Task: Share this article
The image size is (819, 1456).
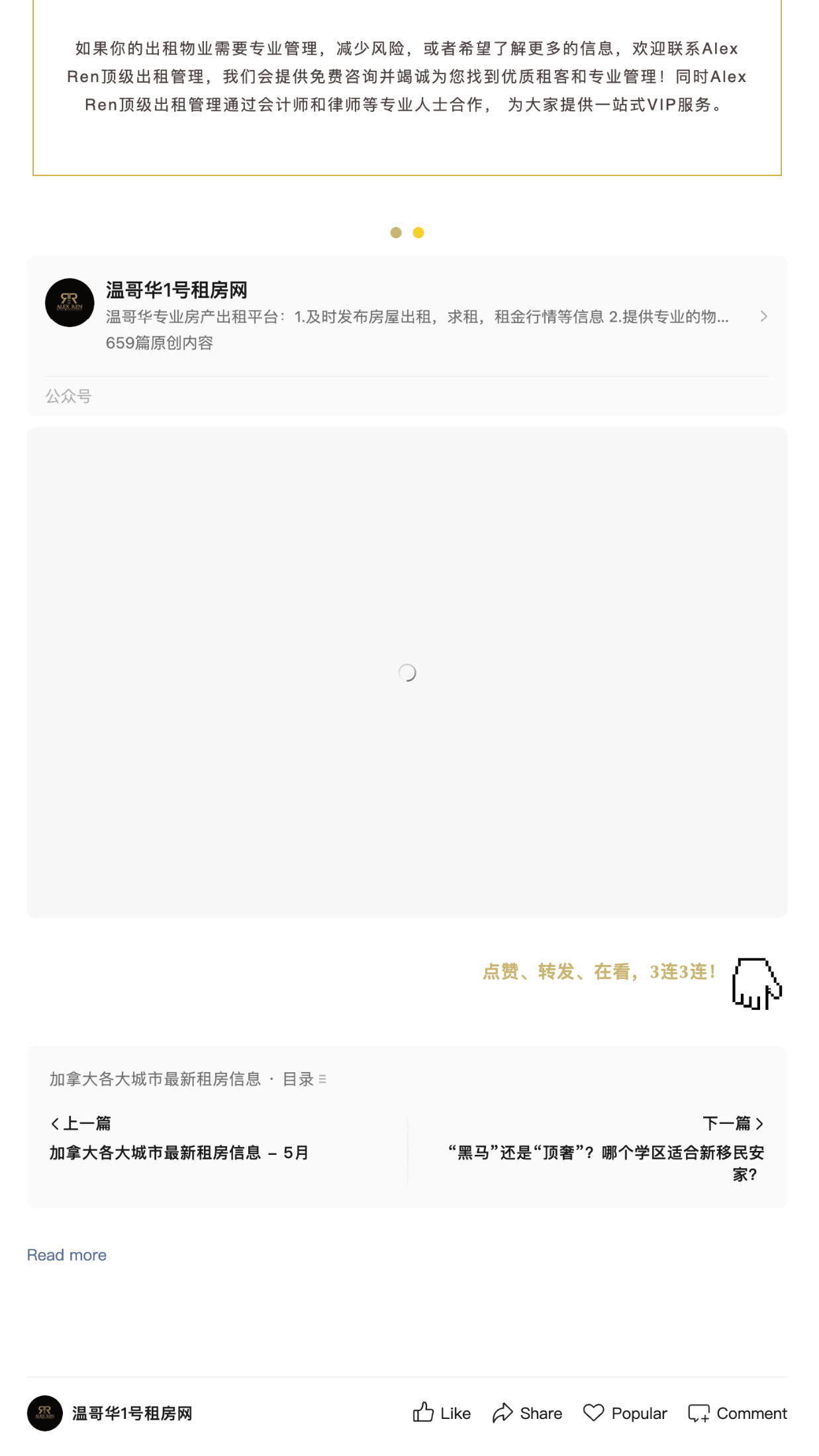Action: pos(527,1414)
